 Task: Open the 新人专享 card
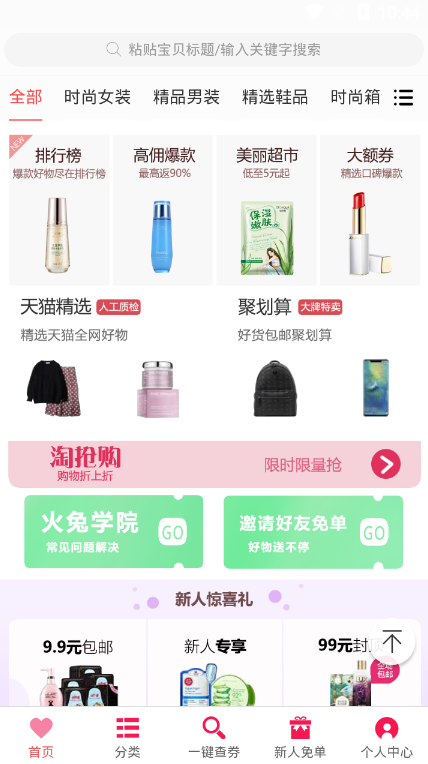pyautogui.click(x=215, y=663)
